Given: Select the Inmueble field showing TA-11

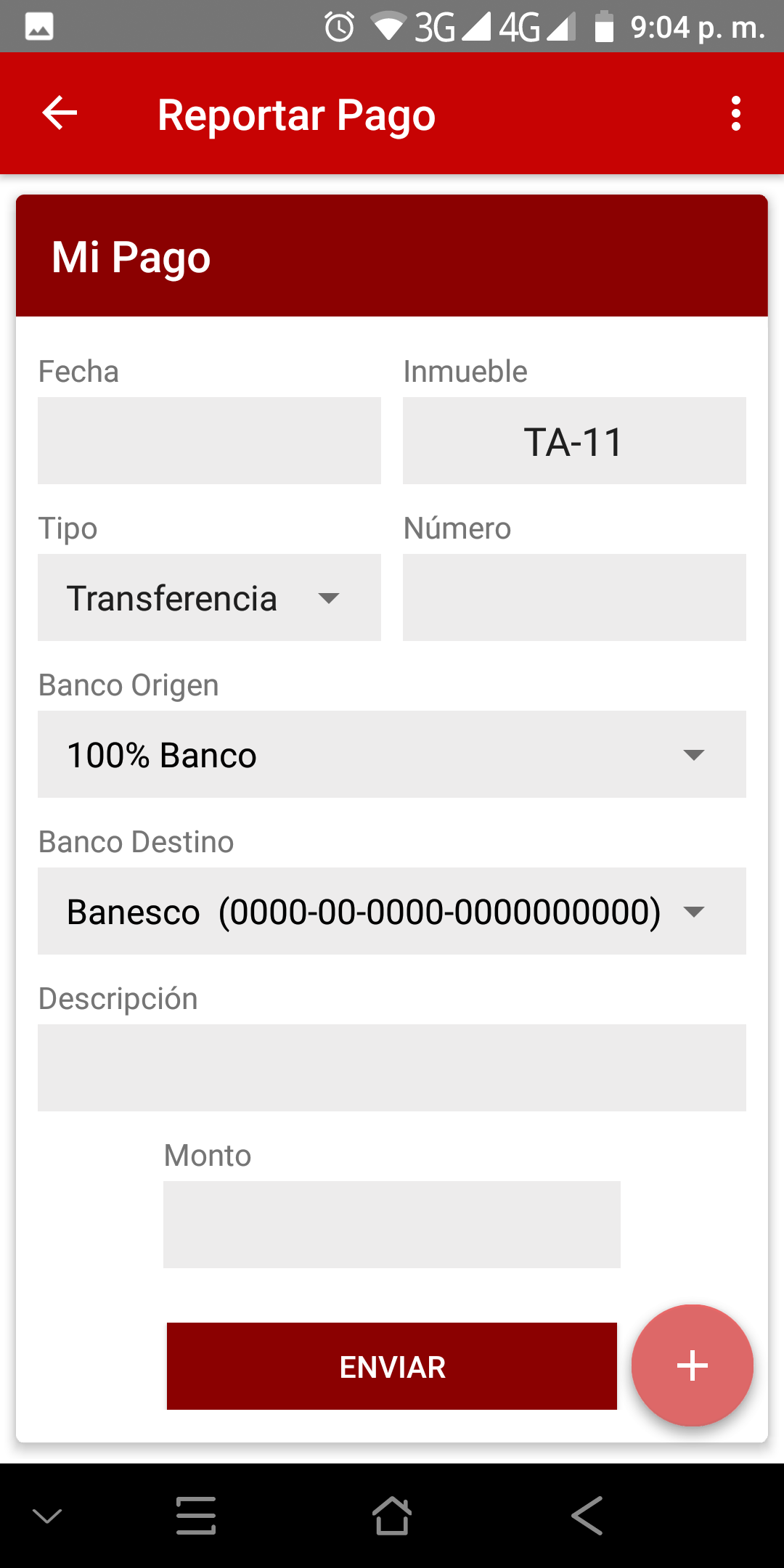Looking at the screenshot, I should pyautogui.click(x=574, y=441).
